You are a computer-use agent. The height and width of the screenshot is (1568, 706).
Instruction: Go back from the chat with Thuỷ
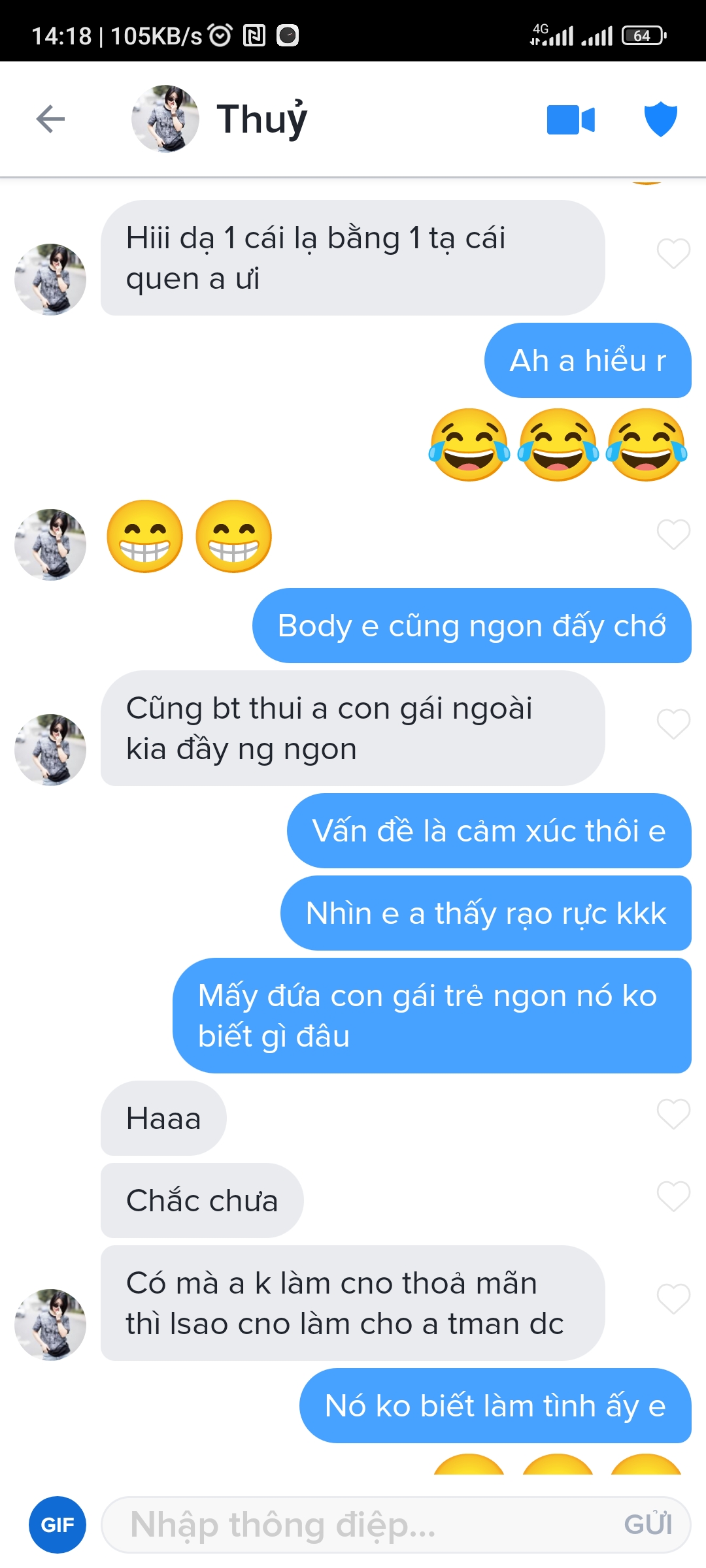click(50, 119)
